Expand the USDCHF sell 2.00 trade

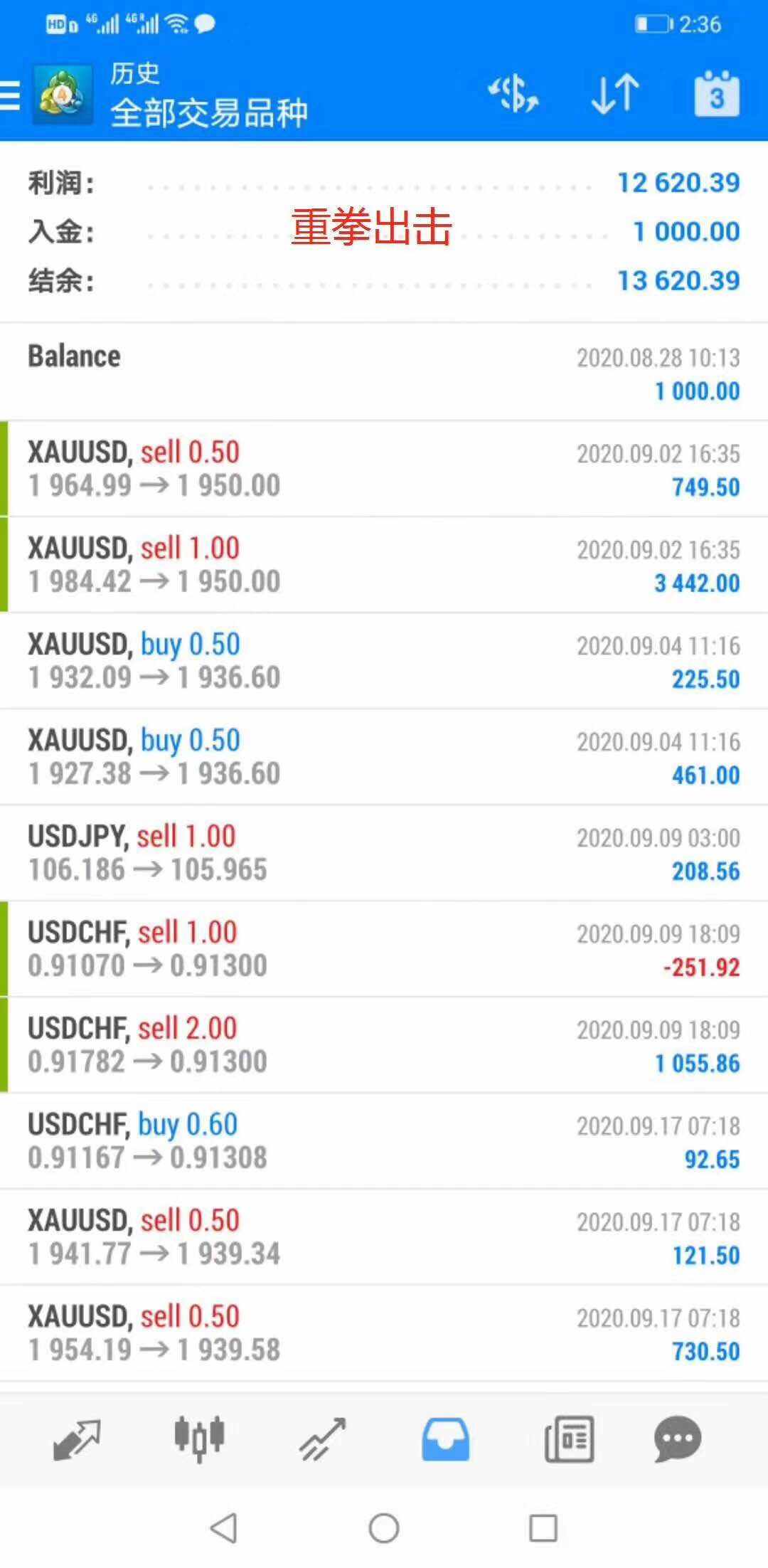click(384, 1045)
